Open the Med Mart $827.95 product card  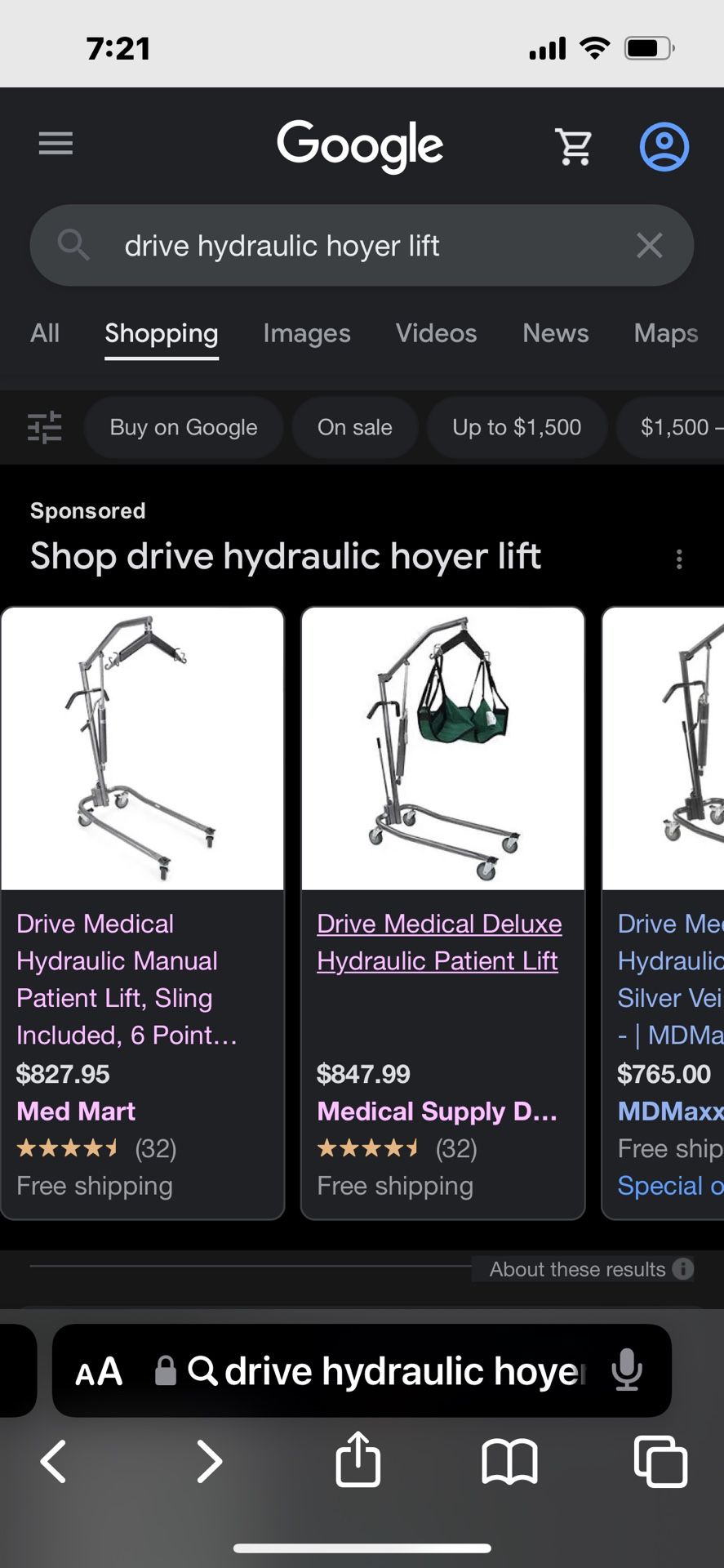tap(143, 913)
